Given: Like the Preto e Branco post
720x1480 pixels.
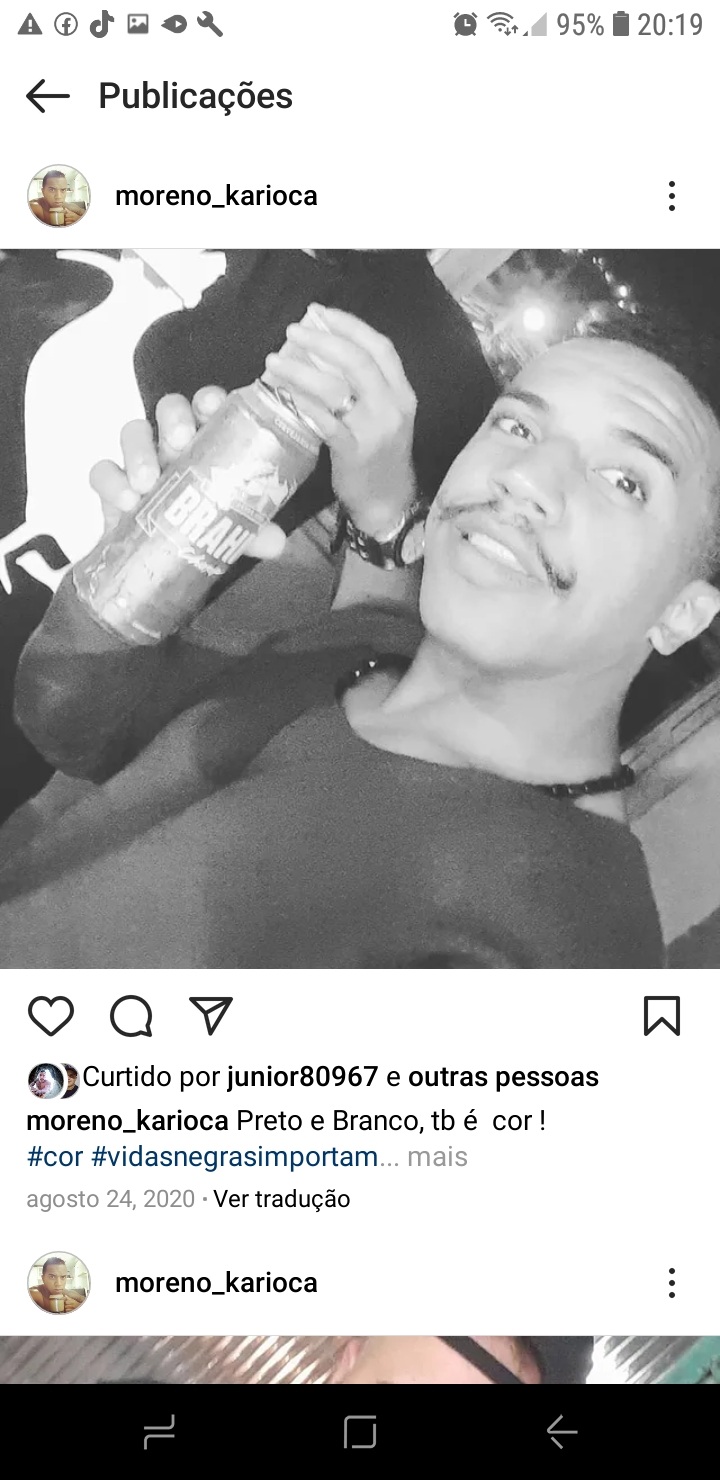Looking at the screenshot, I should point(51,1016).
